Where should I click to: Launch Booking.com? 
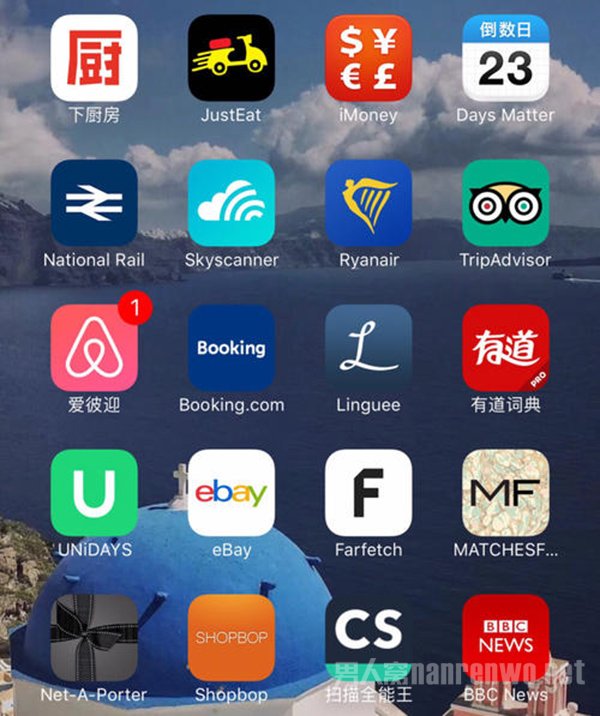tap(231, 348)
